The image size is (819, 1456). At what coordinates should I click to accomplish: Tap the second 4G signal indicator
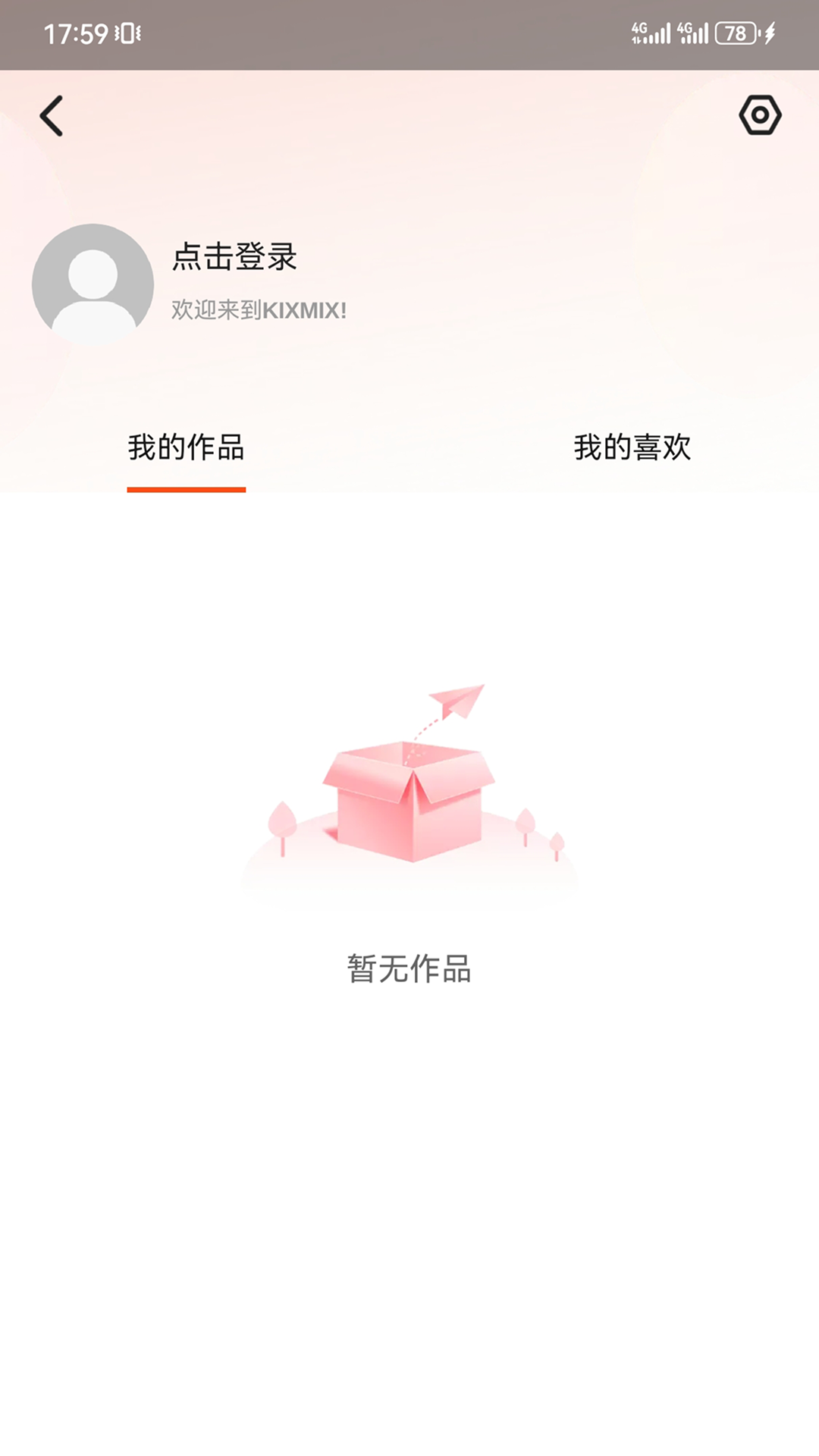tap(692, 32)
